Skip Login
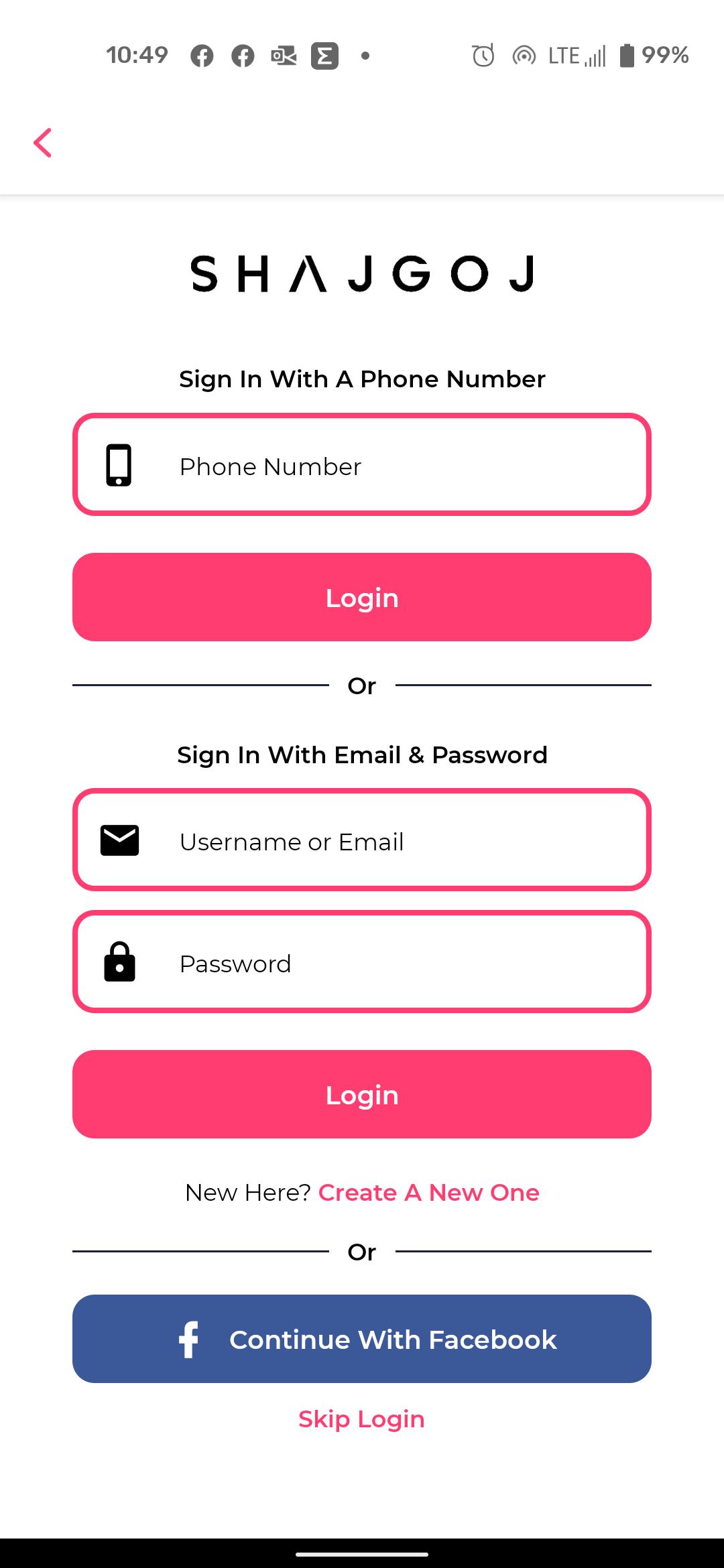 click(x=361, y=1419)
